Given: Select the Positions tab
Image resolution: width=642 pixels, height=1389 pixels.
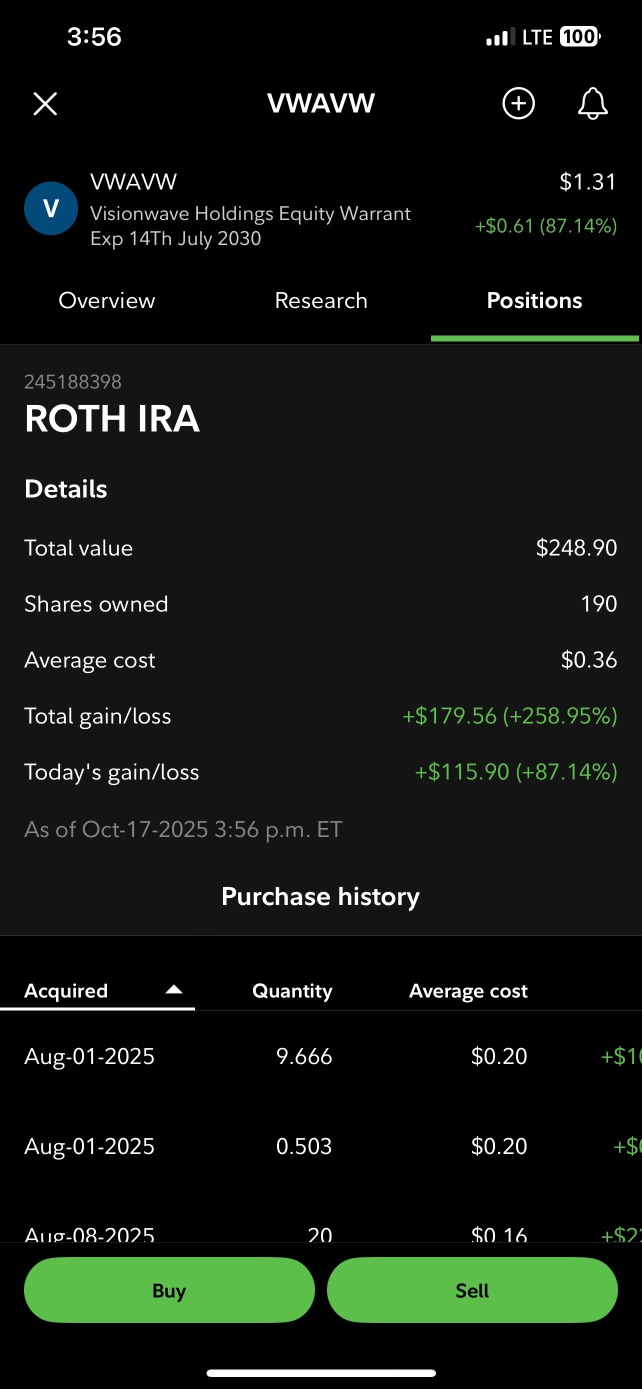Looking at the screenshot, I should point(534,301).
